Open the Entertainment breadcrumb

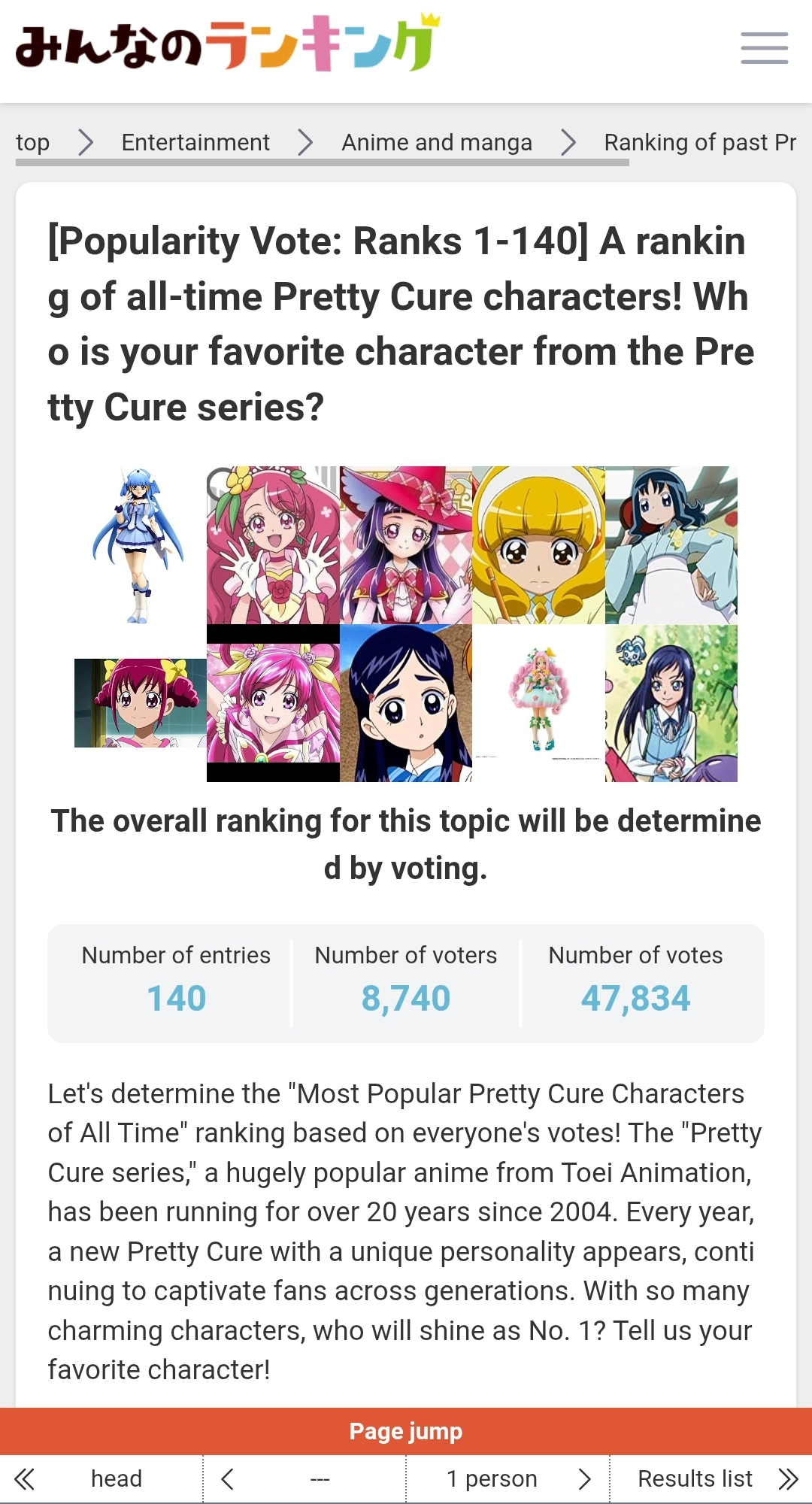[195, 142]
